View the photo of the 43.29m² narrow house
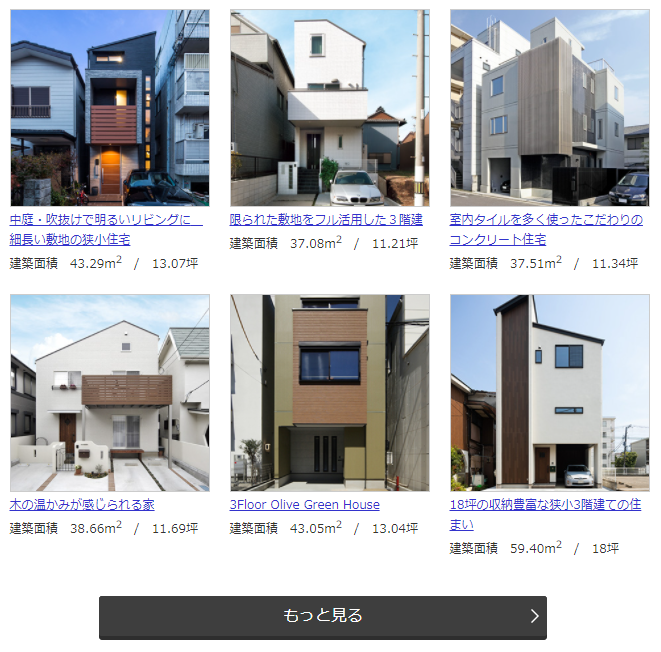 click(x=110, y=108)
